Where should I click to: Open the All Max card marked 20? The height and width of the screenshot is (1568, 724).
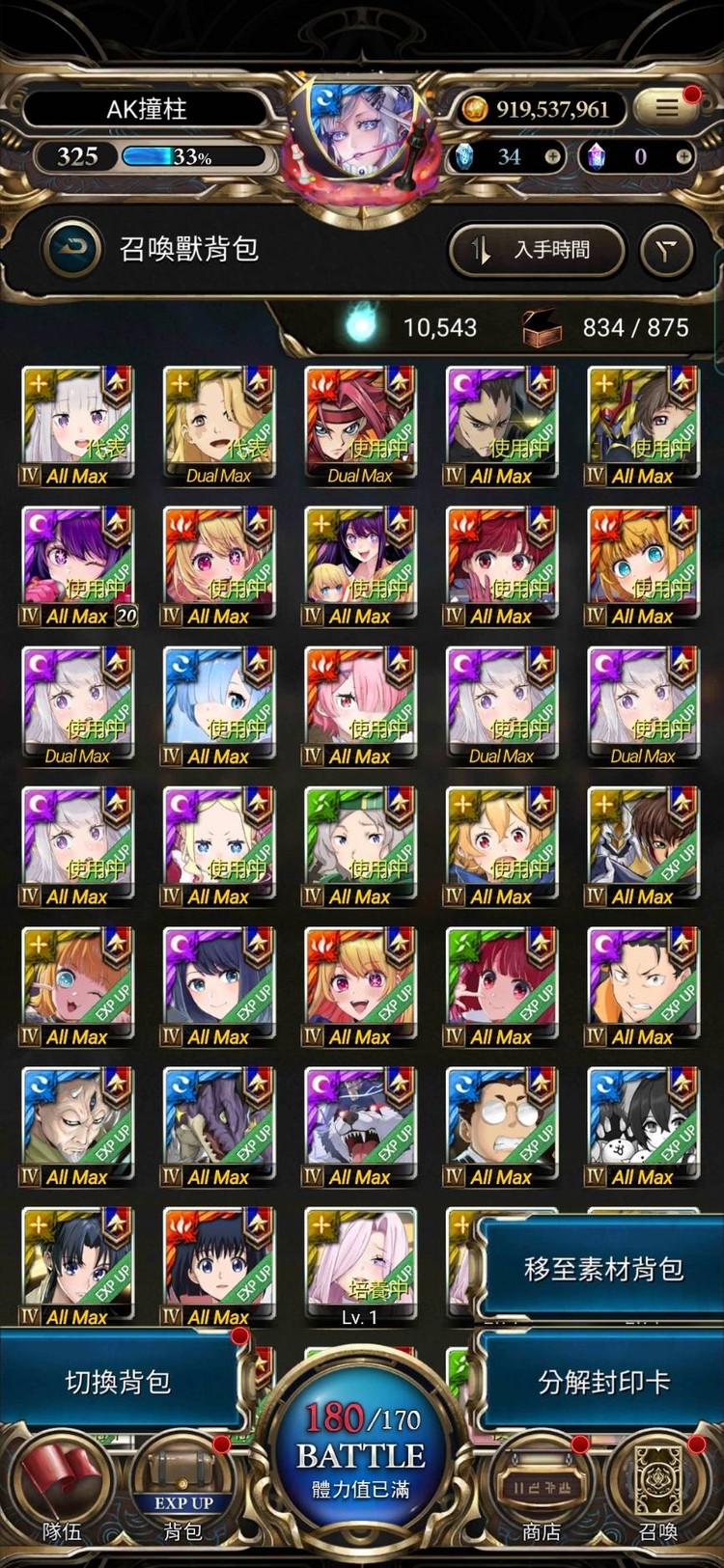click(78, 565)
